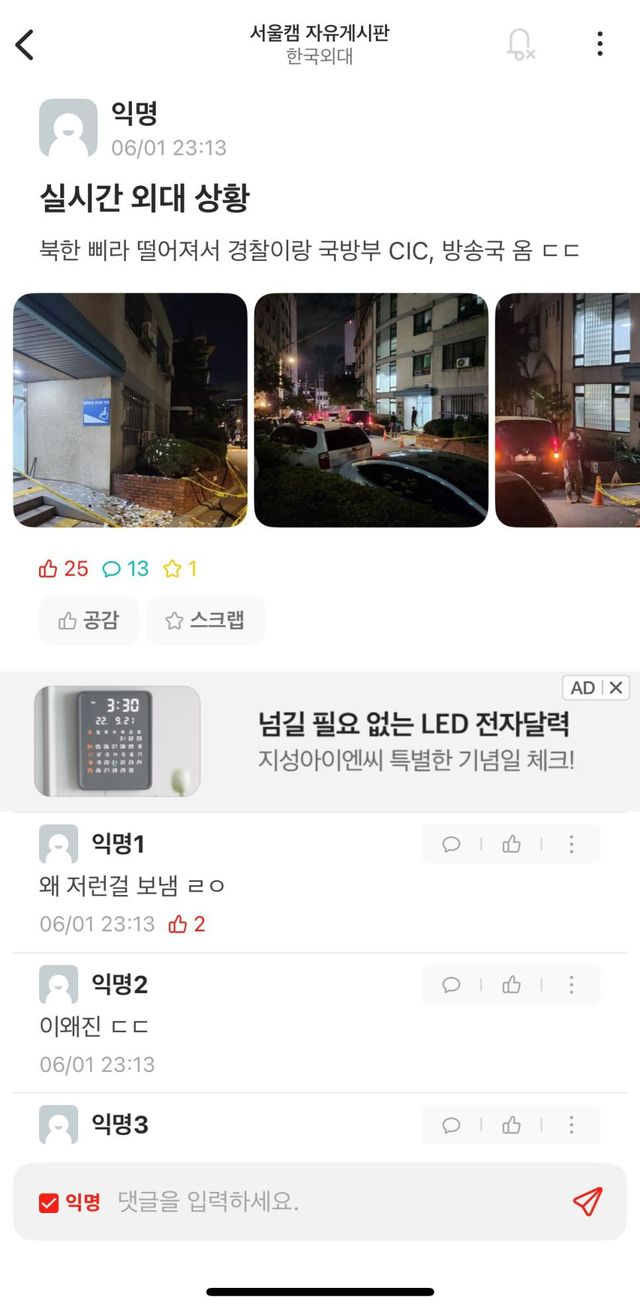The image size is (640, 1309).
Task: Open more options for 익명2's comment
Action: tap(571, 985)
